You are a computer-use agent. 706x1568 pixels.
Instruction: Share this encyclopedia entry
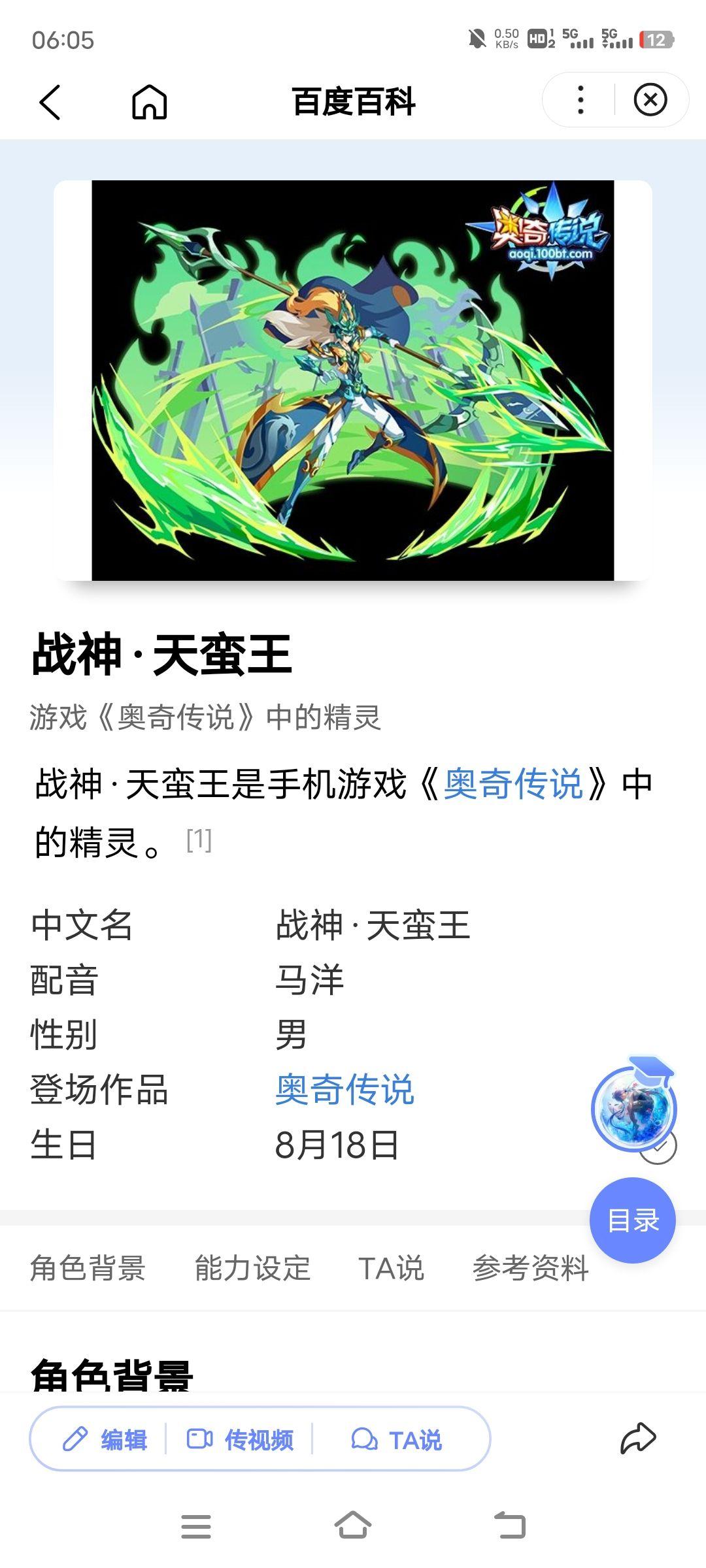pyautogui.click(x=637, y=1438)
